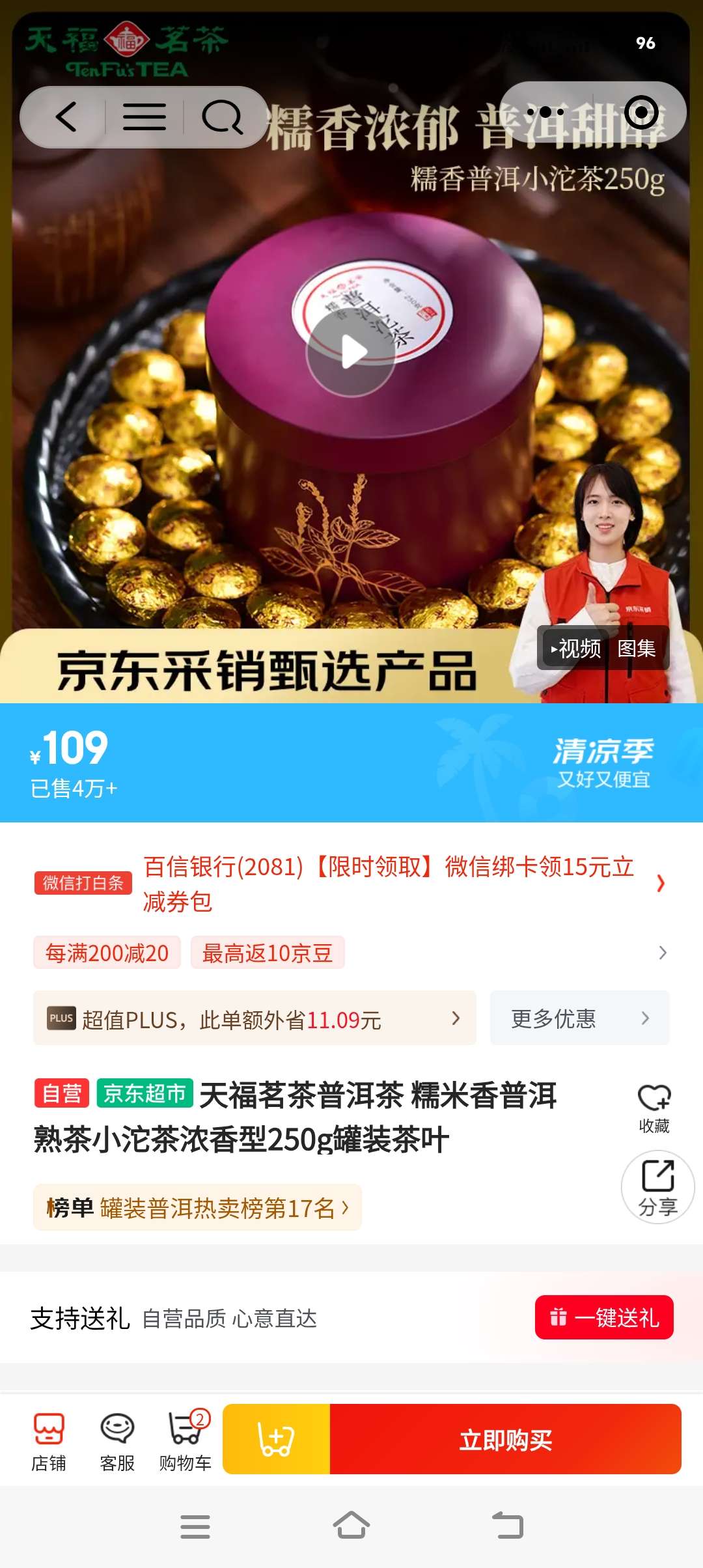Image resolution: width=703 pixels, height=1568 pixels.
Task: Buy now with 立即购买
Action: [506, 1439]
